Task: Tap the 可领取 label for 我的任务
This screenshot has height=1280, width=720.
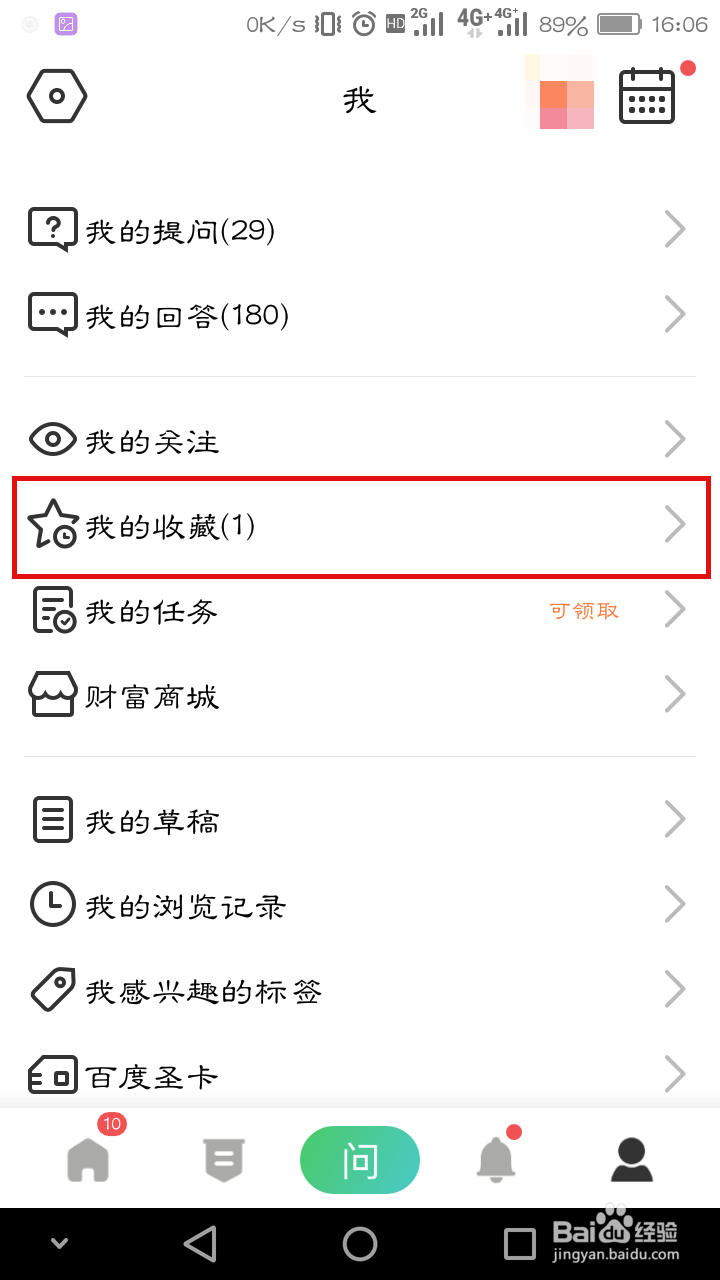Action: 584,610
